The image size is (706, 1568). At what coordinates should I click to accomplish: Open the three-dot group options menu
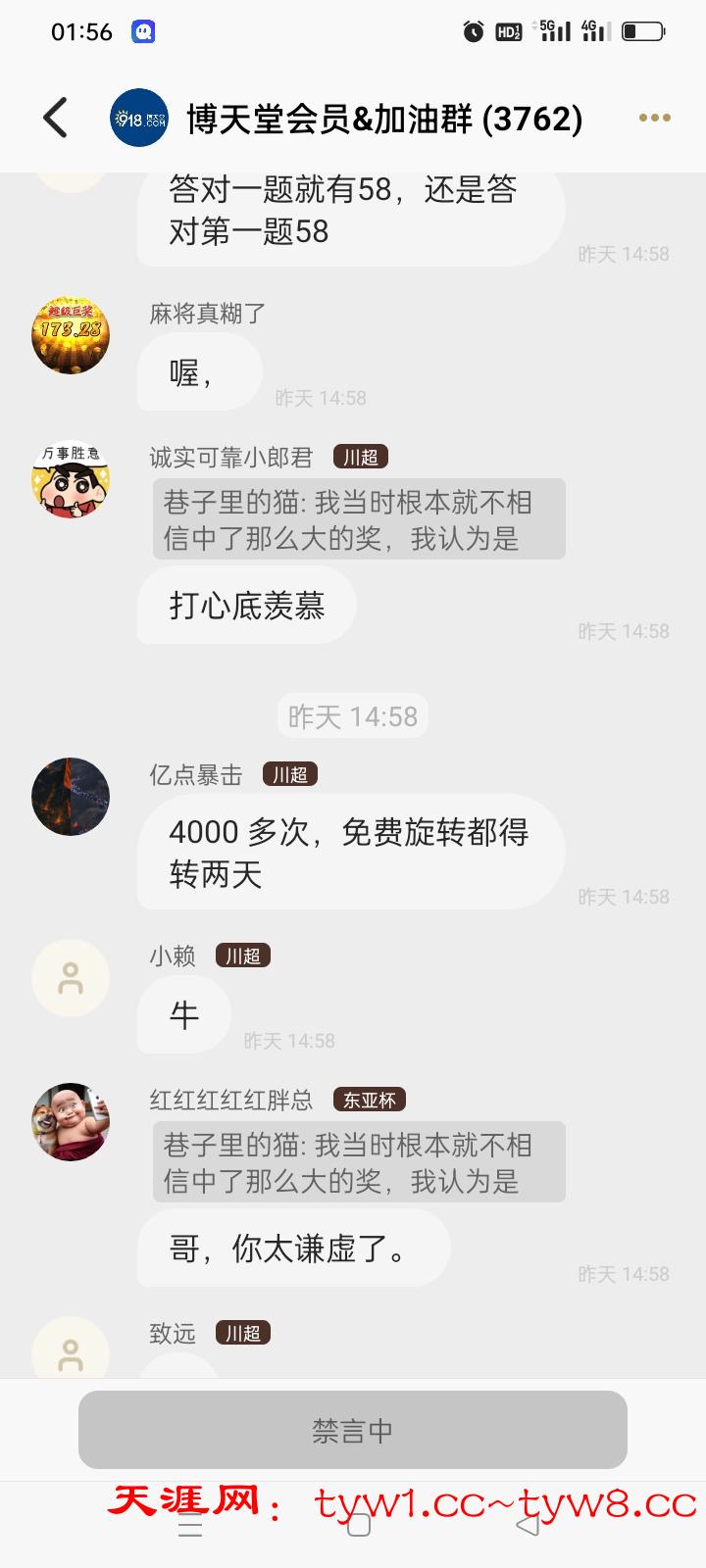click(654, 119)
